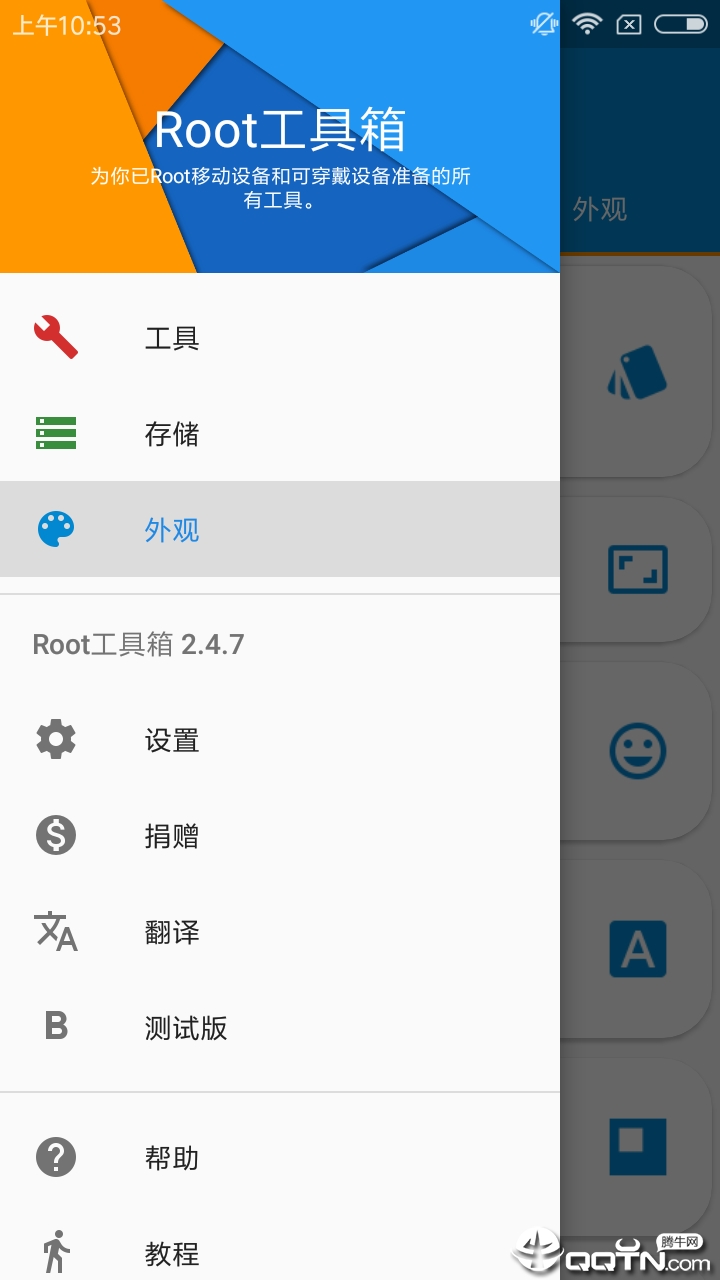The width and height of the screenshot is (720, 1280).
Task: Open the 捐赠 (Donate) page
Action: pos(172,836)
